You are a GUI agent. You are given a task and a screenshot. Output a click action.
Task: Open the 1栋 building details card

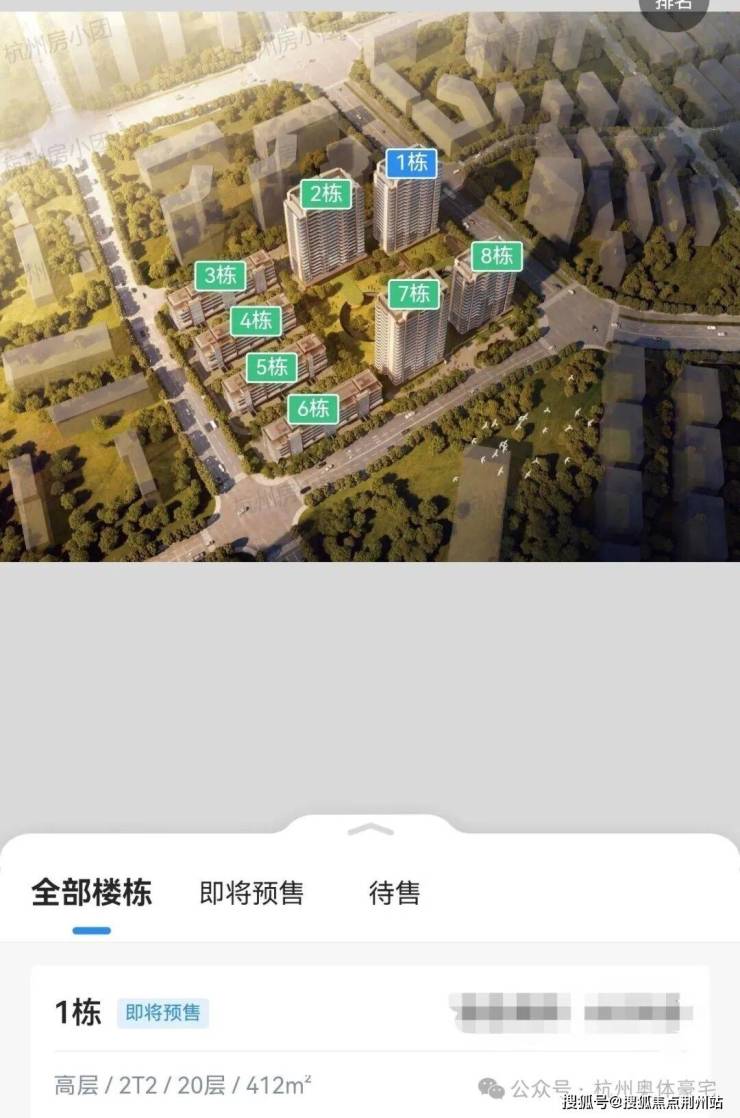(x=369, y=1040)
